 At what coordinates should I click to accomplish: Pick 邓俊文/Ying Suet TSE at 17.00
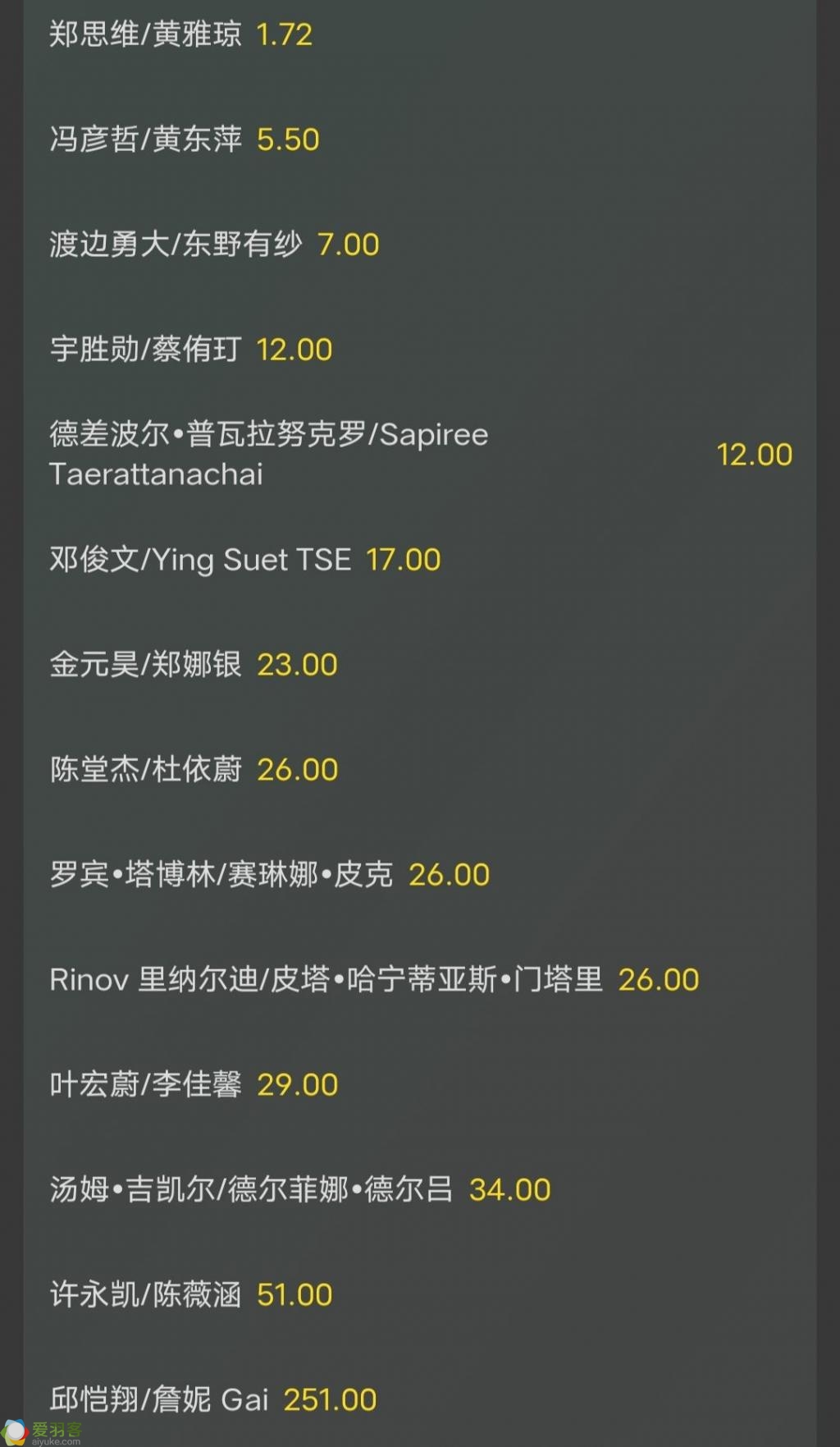[x=420, y=560]
